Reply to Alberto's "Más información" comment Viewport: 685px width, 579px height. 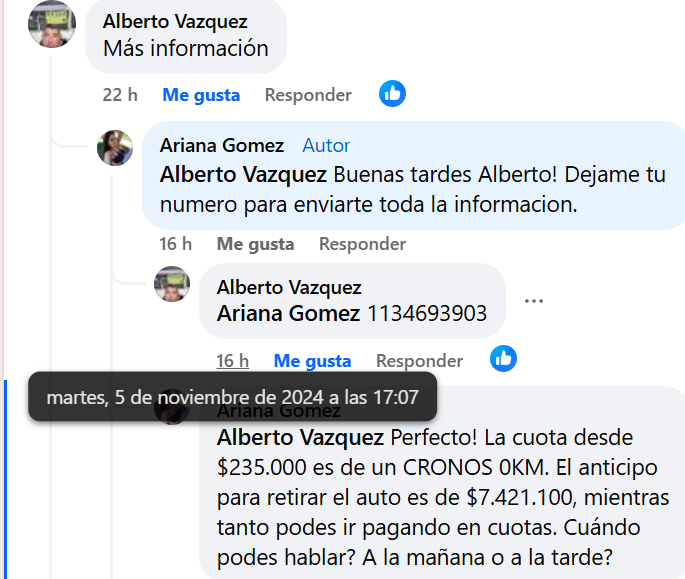[x=308, y=95]
